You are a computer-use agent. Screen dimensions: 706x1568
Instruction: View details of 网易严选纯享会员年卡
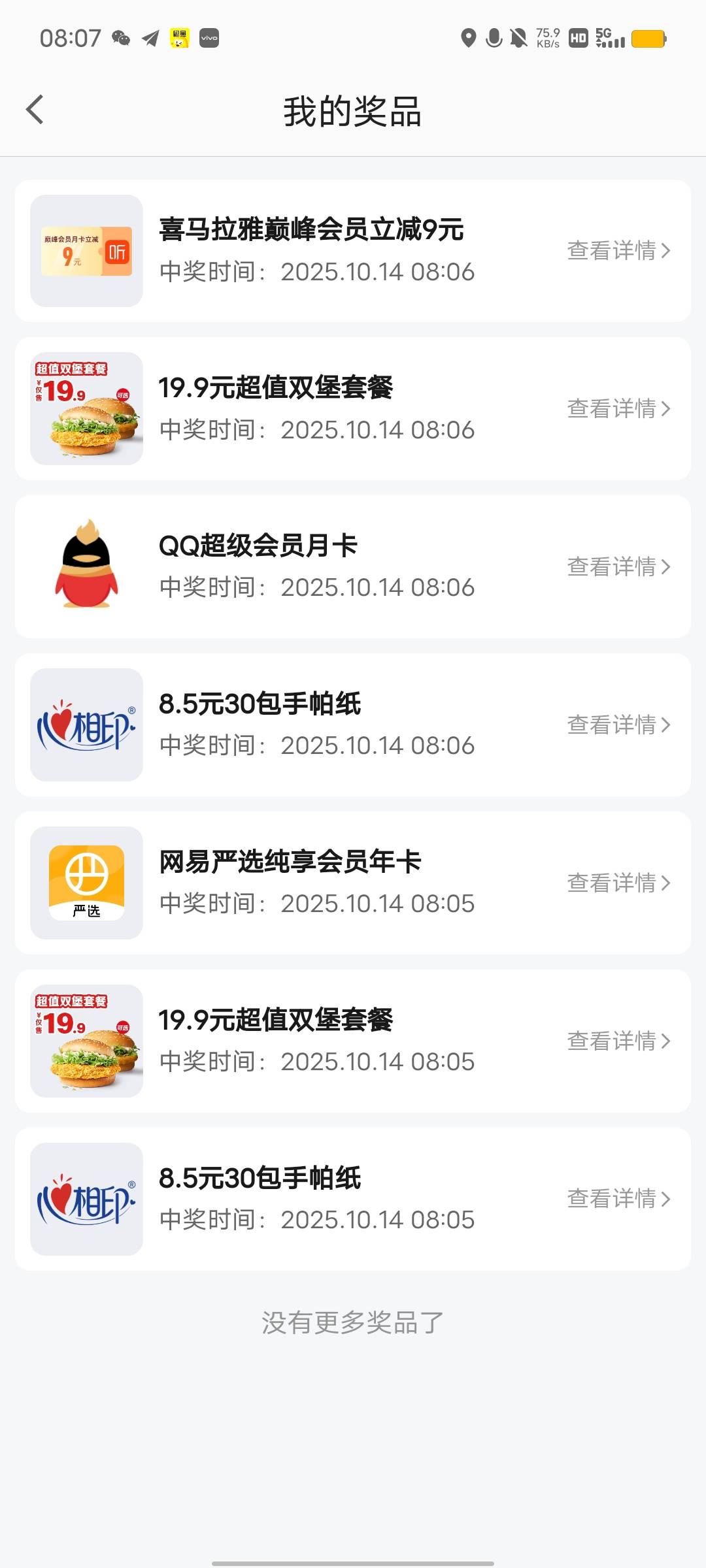(618, 883)
